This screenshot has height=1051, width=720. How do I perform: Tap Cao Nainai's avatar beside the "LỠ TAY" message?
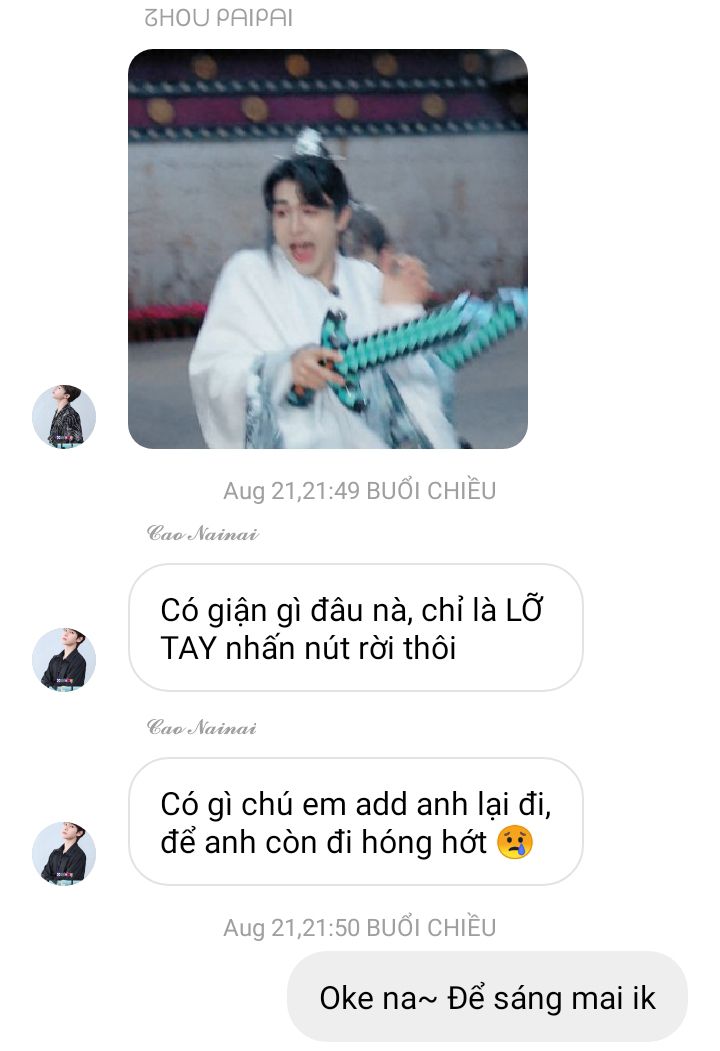pyautogui.click(x=64, y=659)
